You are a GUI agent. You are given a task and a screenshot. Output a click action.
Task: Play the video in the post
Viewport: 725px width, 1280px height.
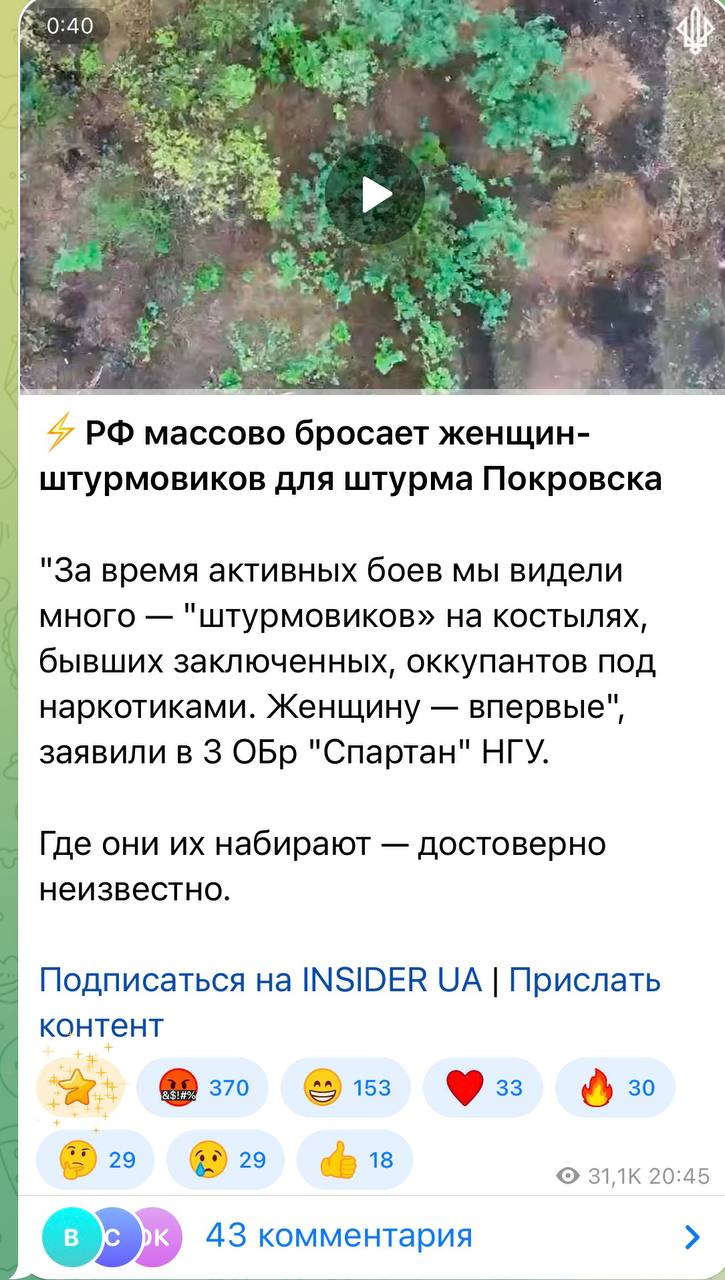374,194
